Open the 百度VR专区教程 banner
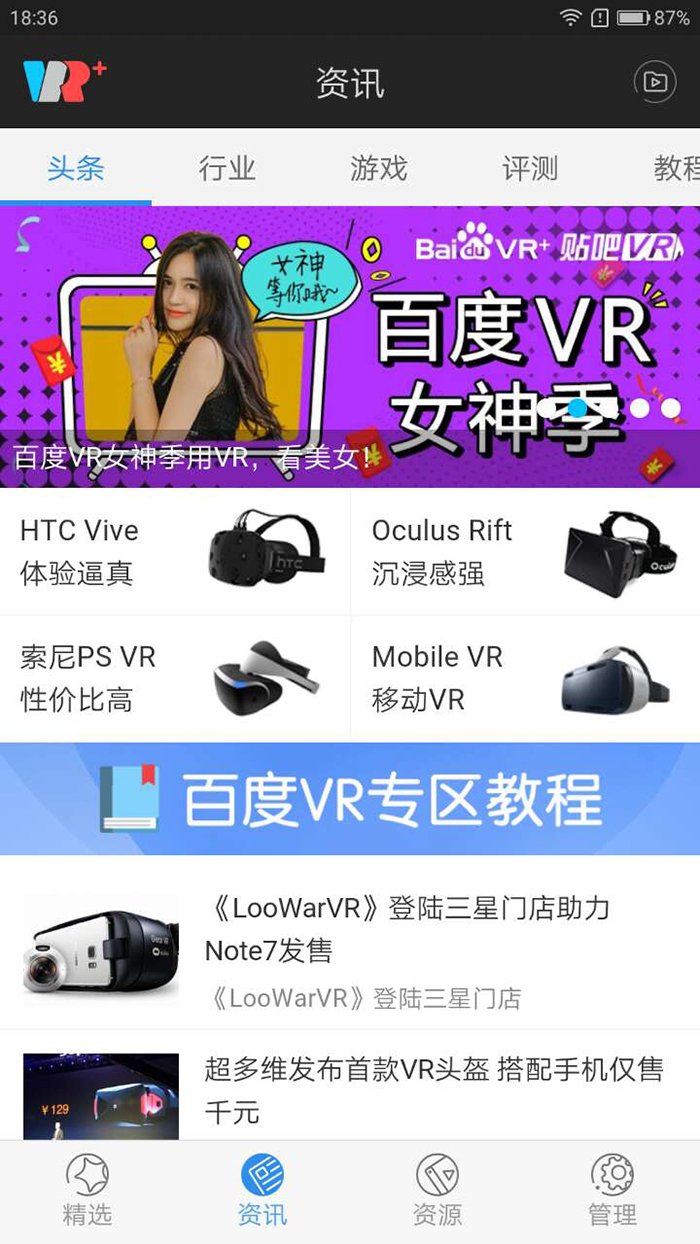The image size is (700, 1244). [350, 799]
